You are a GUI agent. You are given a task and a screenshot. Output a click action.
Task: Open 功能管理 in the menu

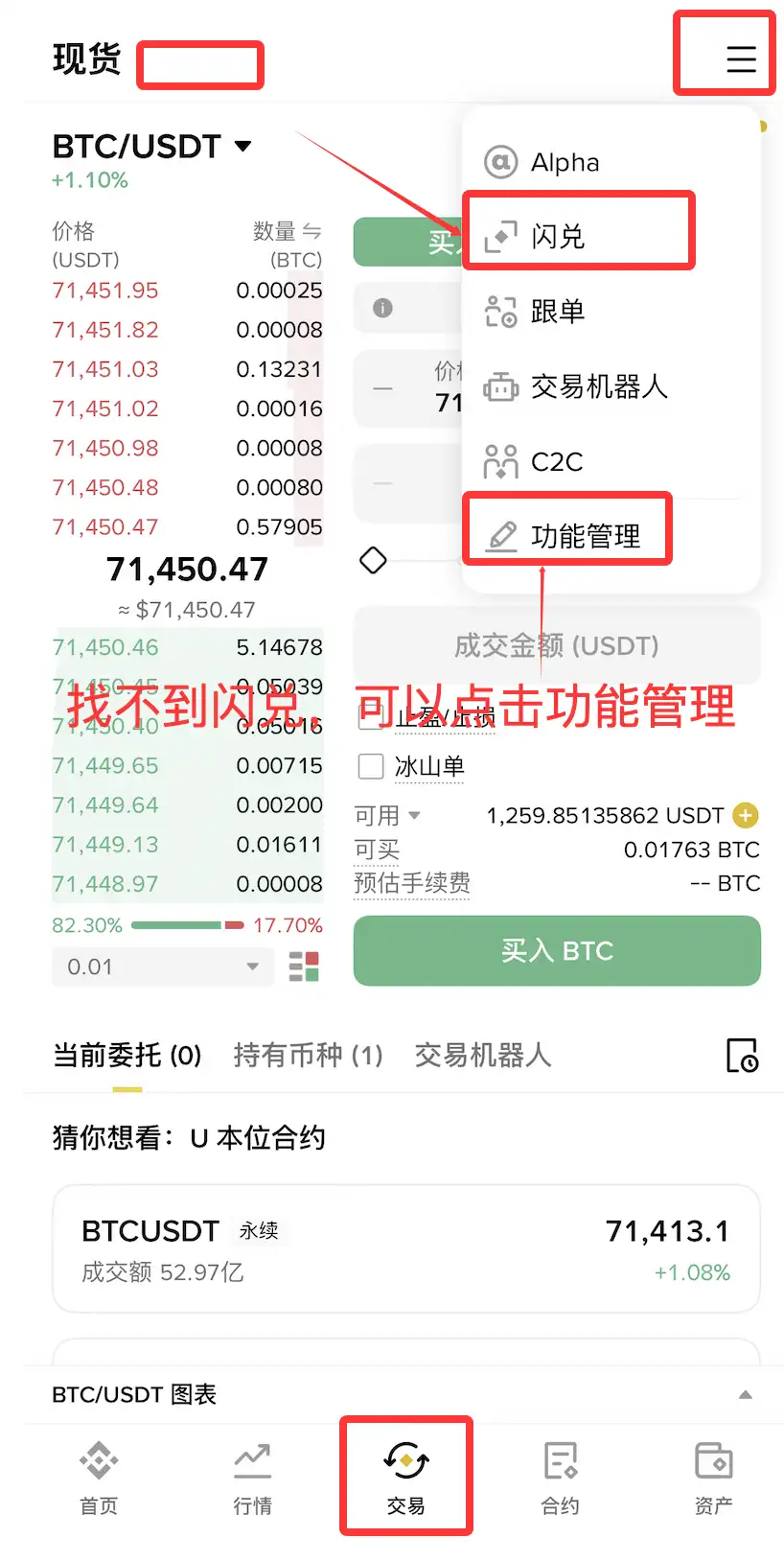611,536
